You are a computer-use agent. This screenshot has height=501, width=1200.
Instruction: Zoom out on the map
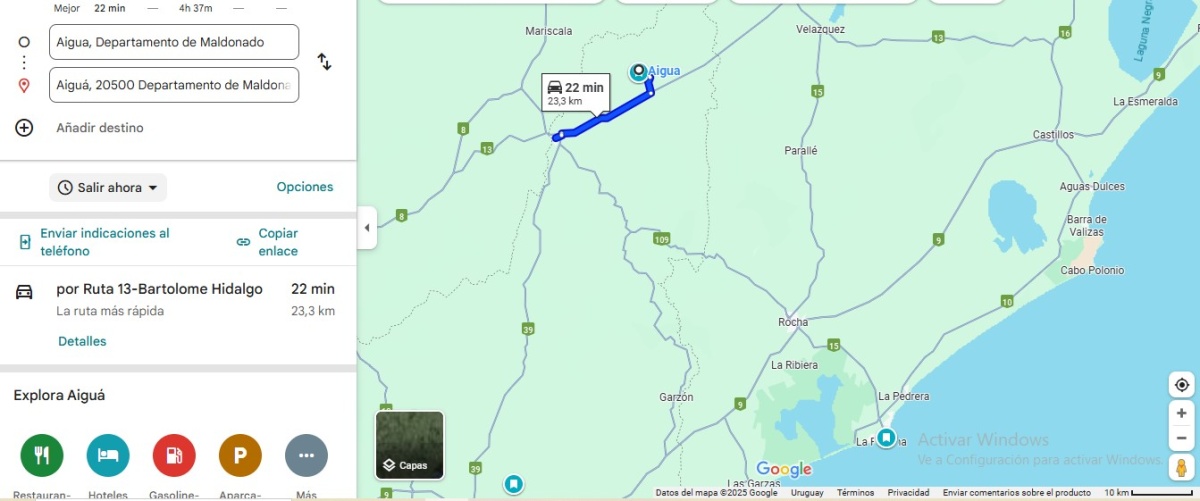1182,438
